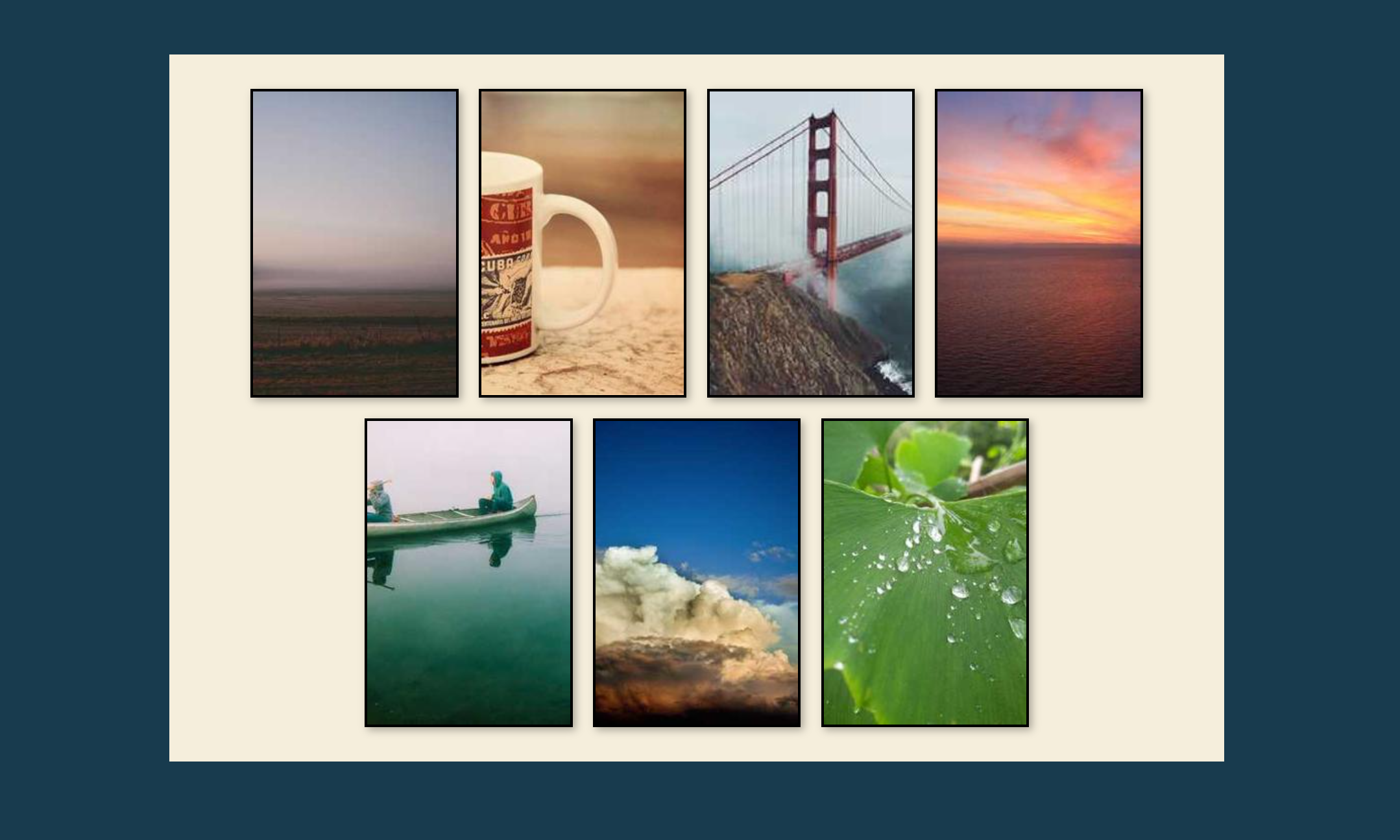Open the misty field landscape photo
This screenshot has width=1400, height=840.
[x=354, y=243]
